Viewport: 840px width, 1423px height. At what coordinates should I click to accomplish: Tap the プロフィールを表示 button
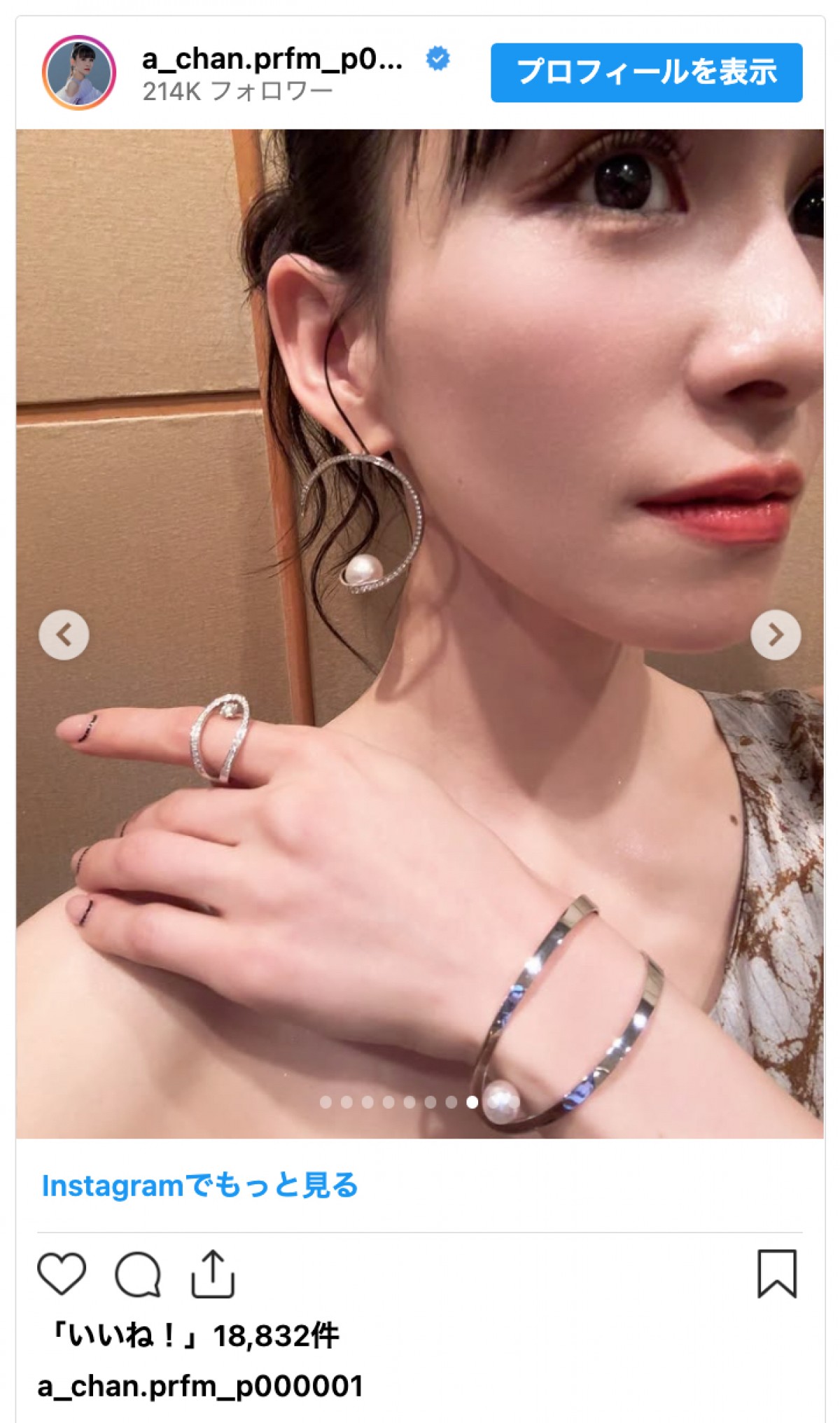pos(646,72)
